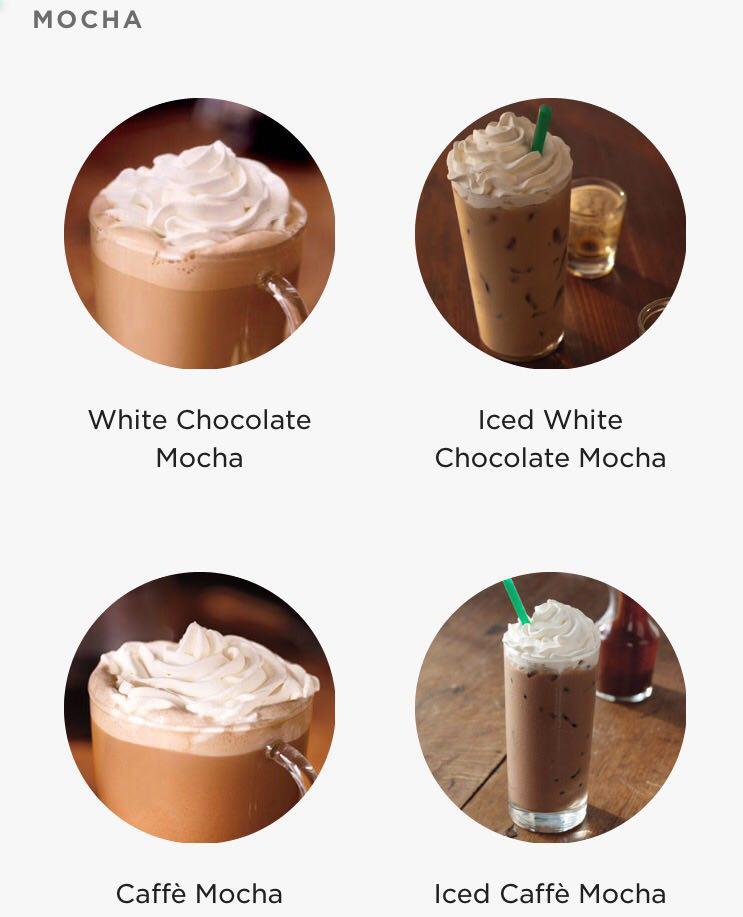View the Caffè Mocha drink details
The height and width of the screenshot is (917, 743).
[x=199, y=707]
